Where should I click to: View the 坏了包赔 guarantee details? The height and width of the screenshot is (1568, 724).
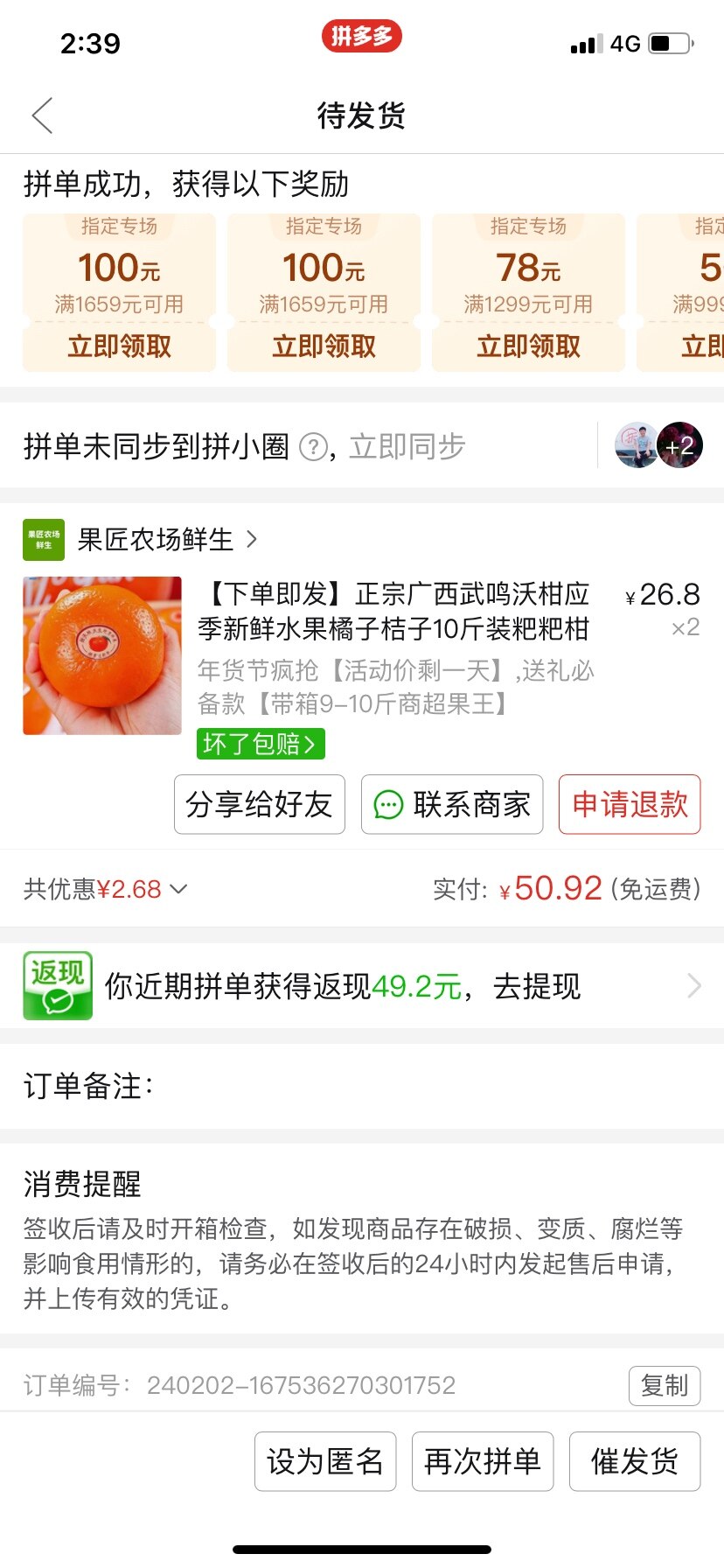[x=260, y=744]
